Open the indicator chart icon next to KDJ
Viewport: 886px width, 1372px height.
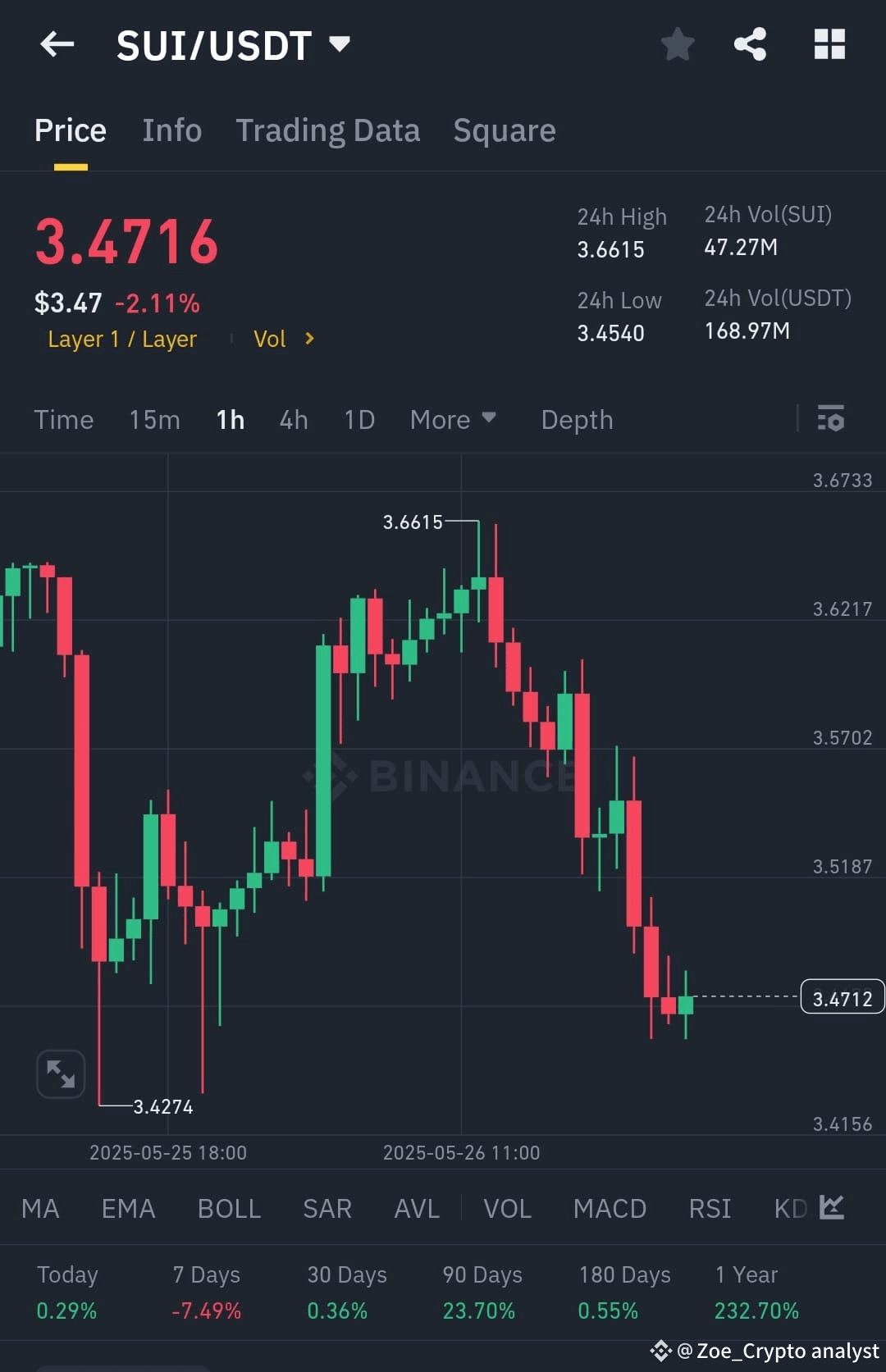(833, 1208)
